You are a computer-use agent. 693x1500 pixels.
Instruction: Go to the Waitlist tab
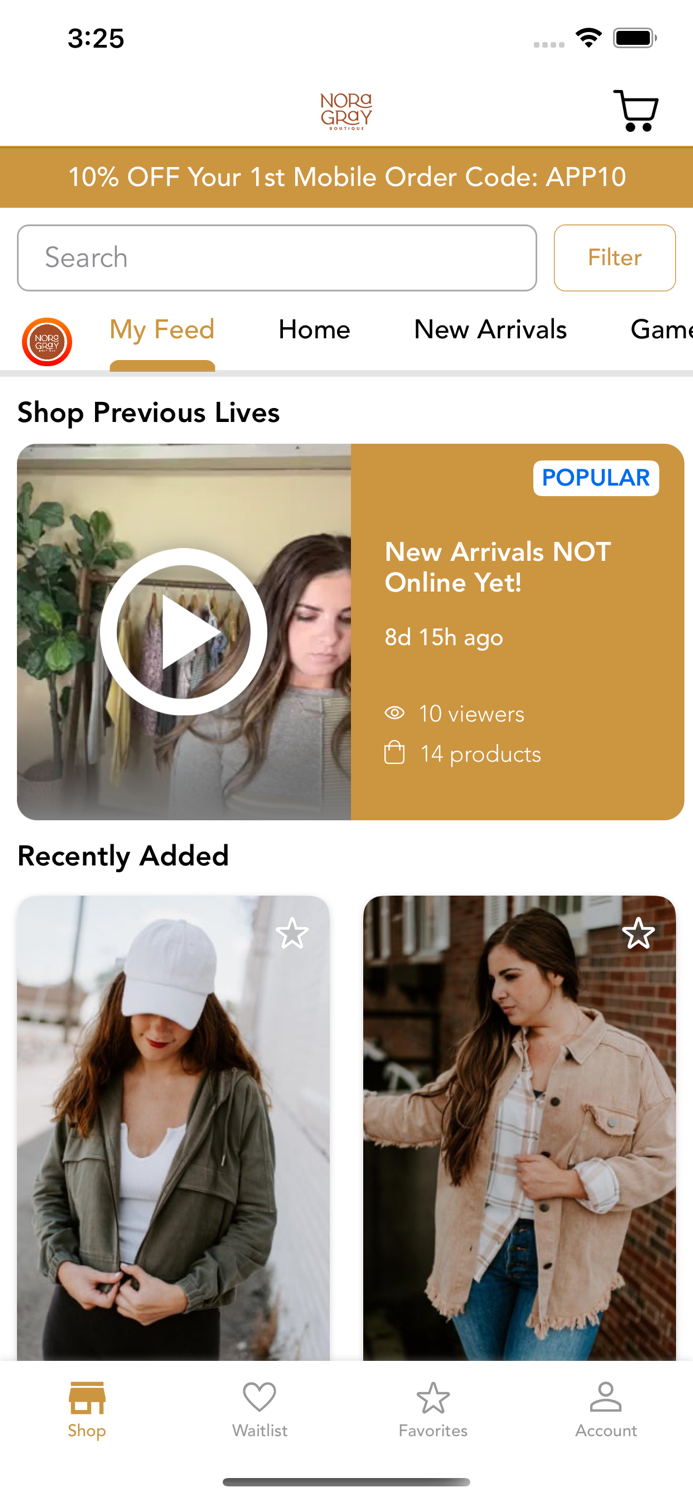(260, 1410)
